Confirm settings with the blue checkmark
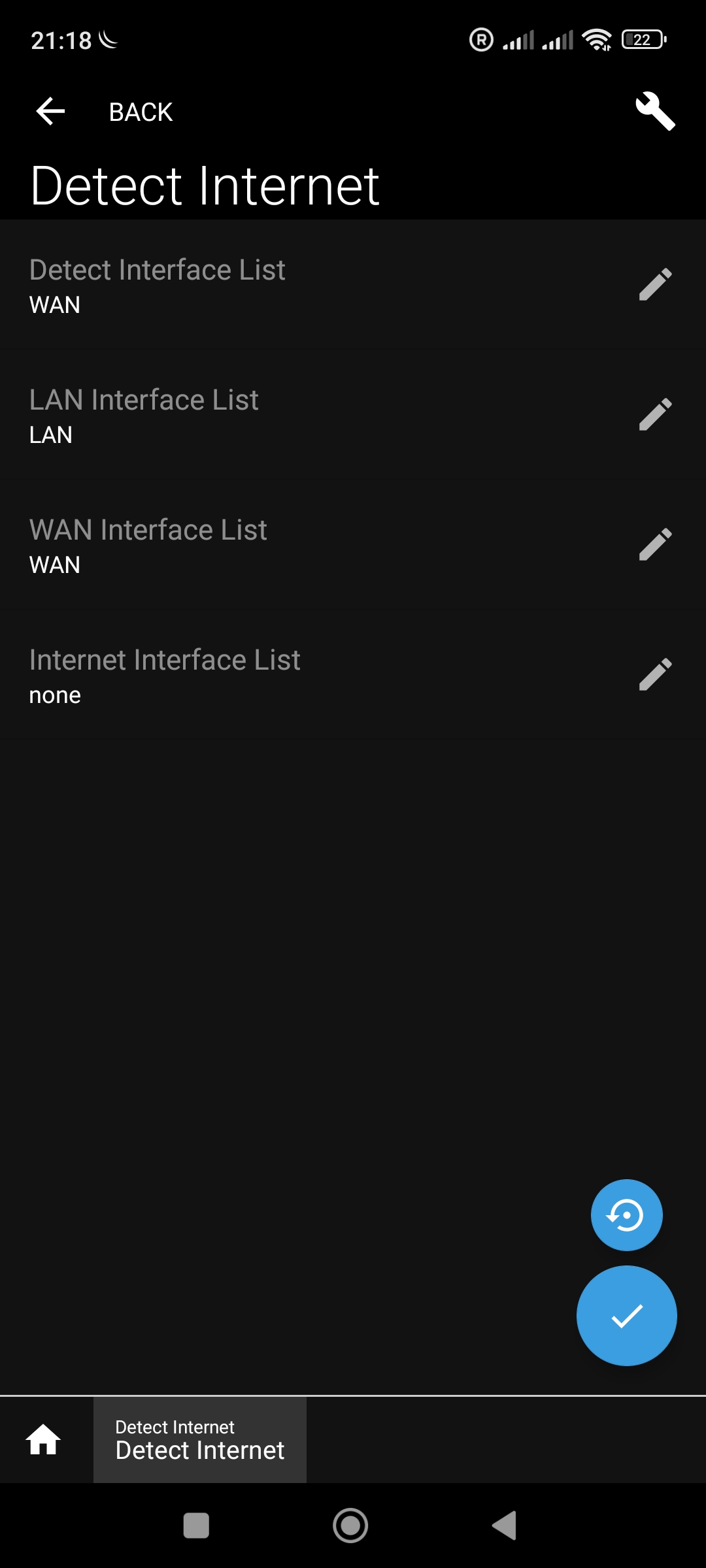706x1568 pixels. click(x=626, y=1316)
